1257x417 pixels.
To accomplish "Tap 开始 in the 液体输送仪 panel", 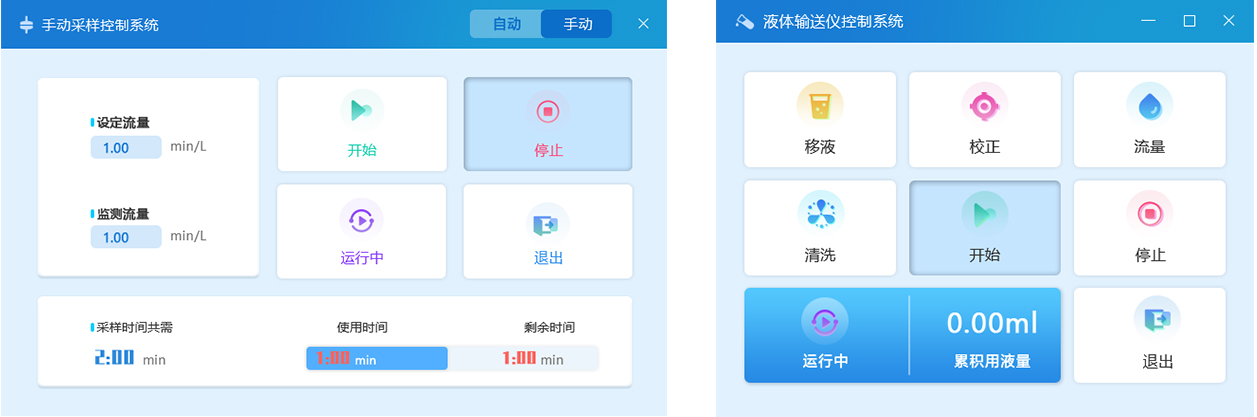I will pos(984,228).
